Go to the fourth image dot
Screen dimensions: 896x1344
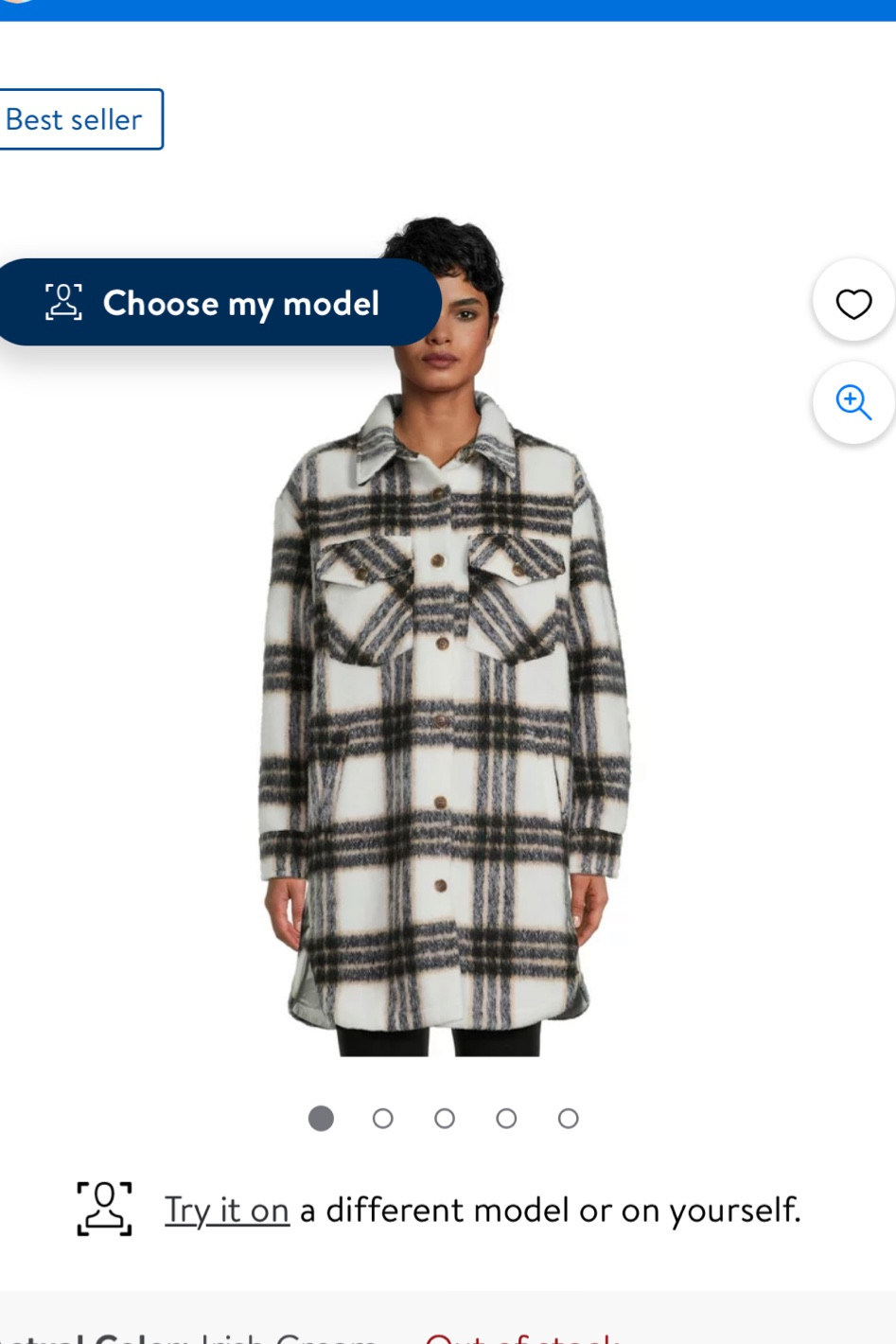pos(506,1119)
